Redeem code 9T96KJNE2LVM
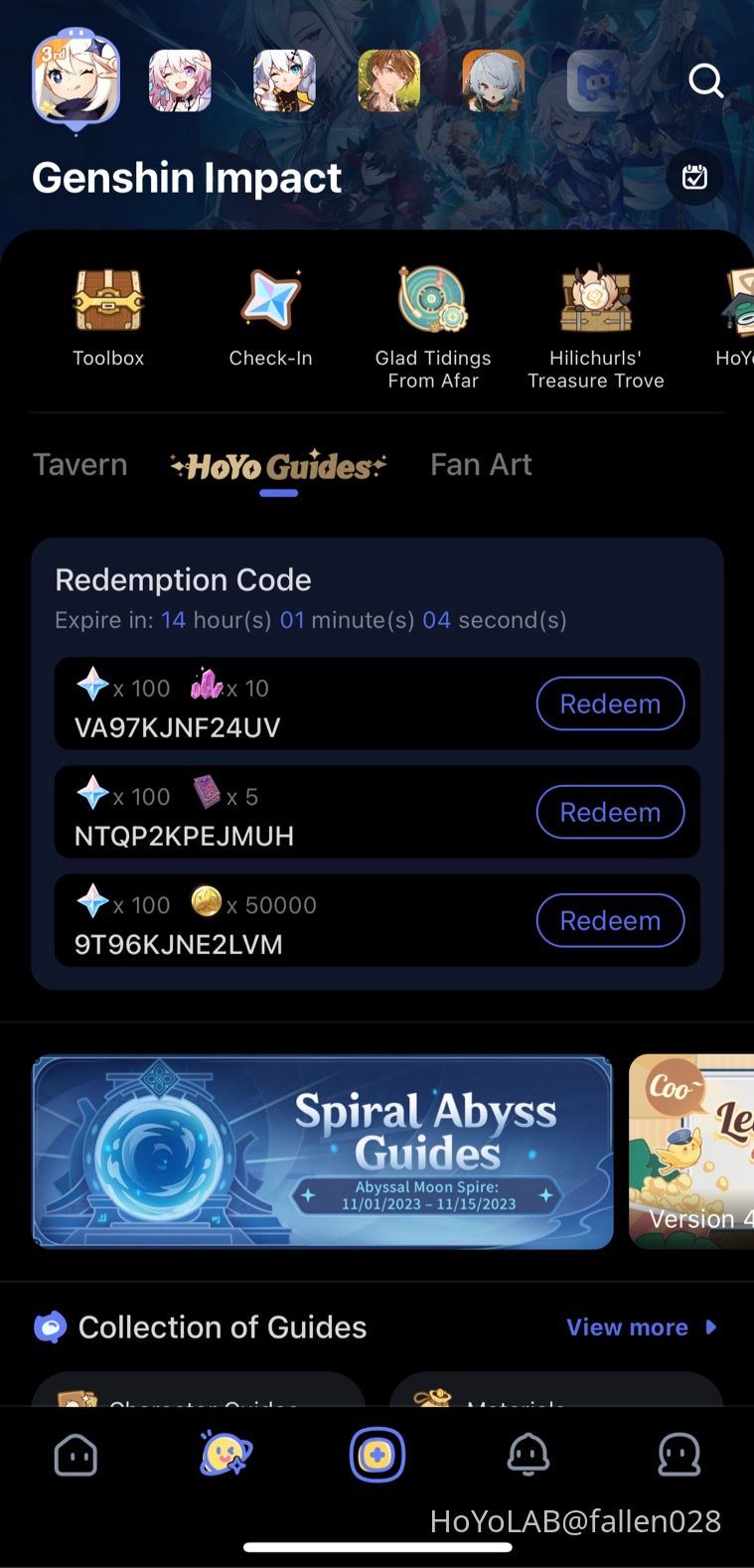The image size is (754, 1568). point(610,920)
